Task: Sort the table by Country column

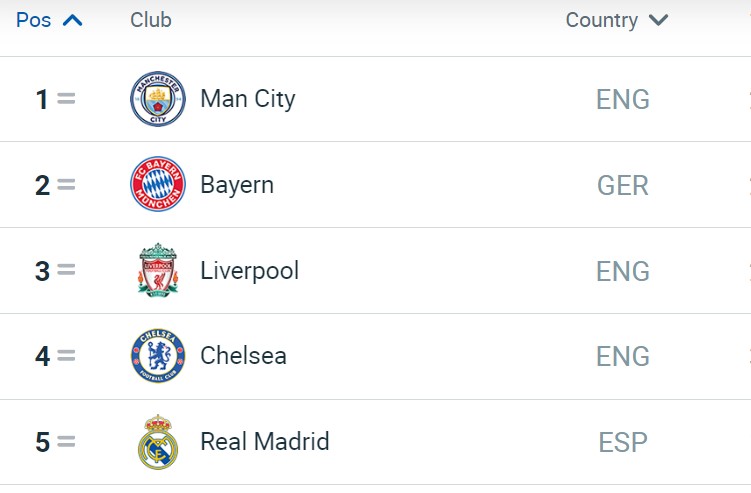Action: pos(616,20)
